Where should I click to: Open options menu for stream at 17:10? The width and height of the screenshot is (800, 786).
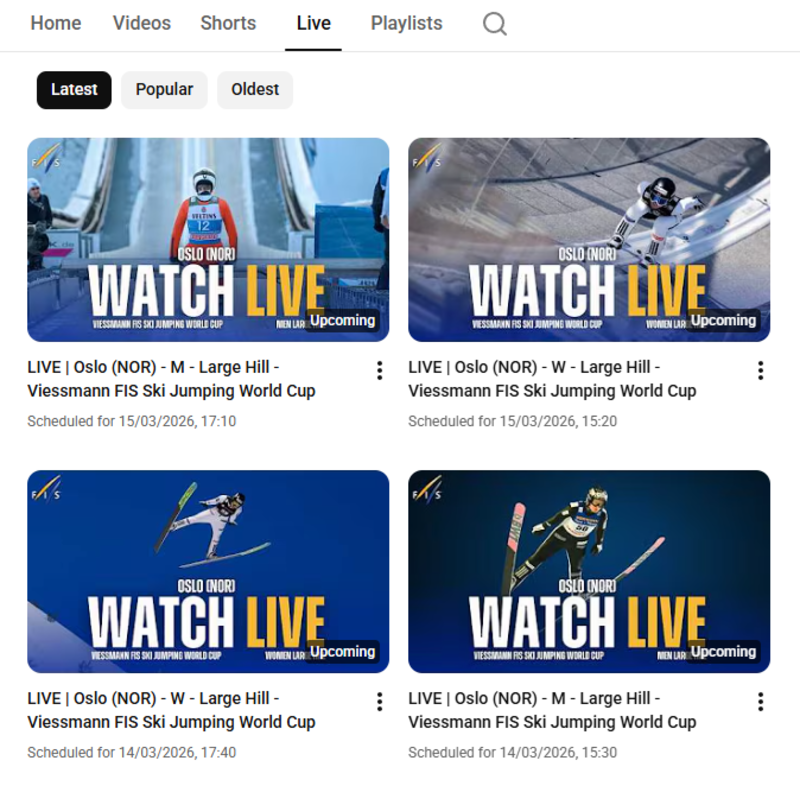click(379, 371)
